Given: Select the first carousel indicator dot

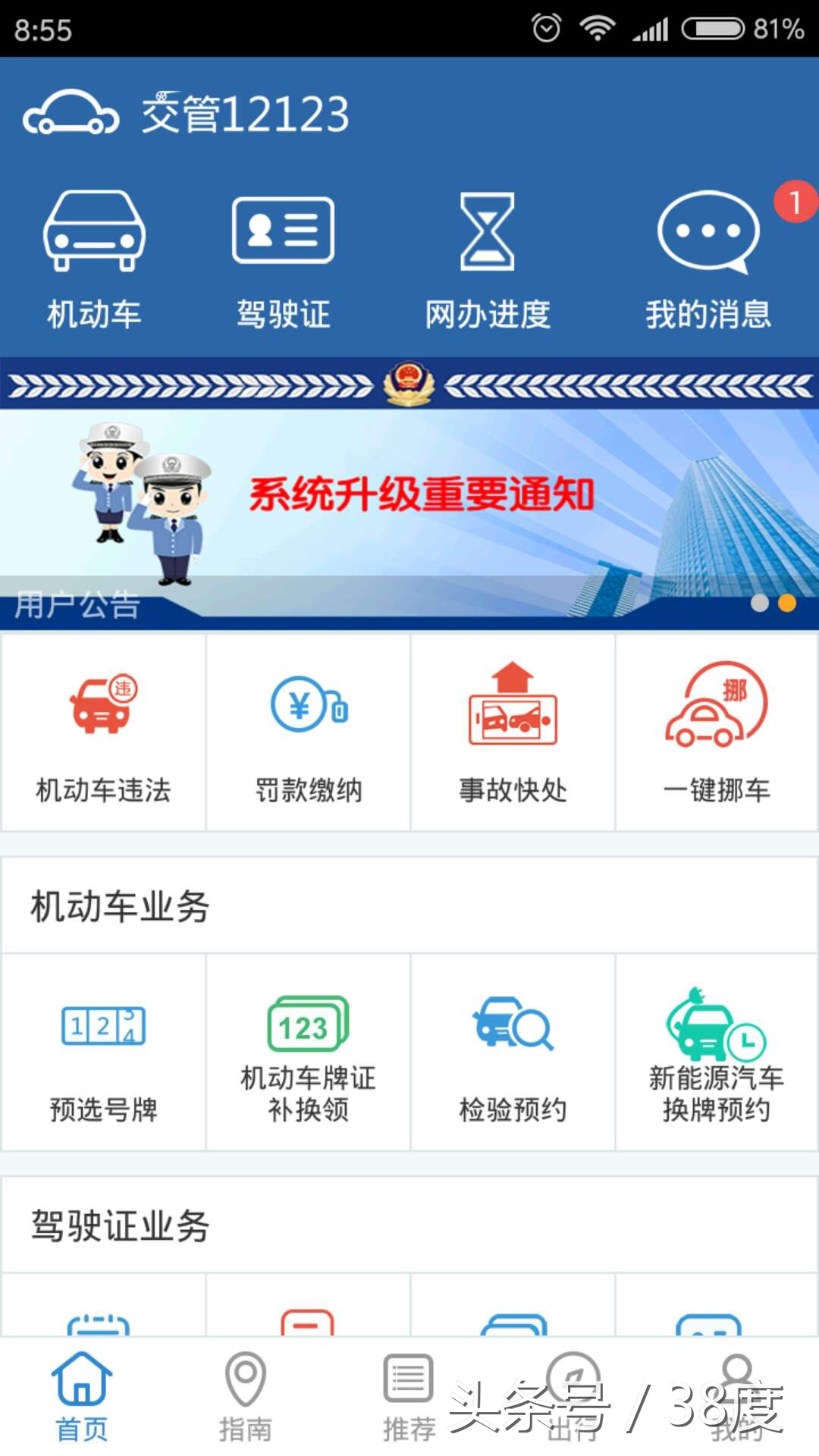Looking at the screenshot, I should [758, 603].
